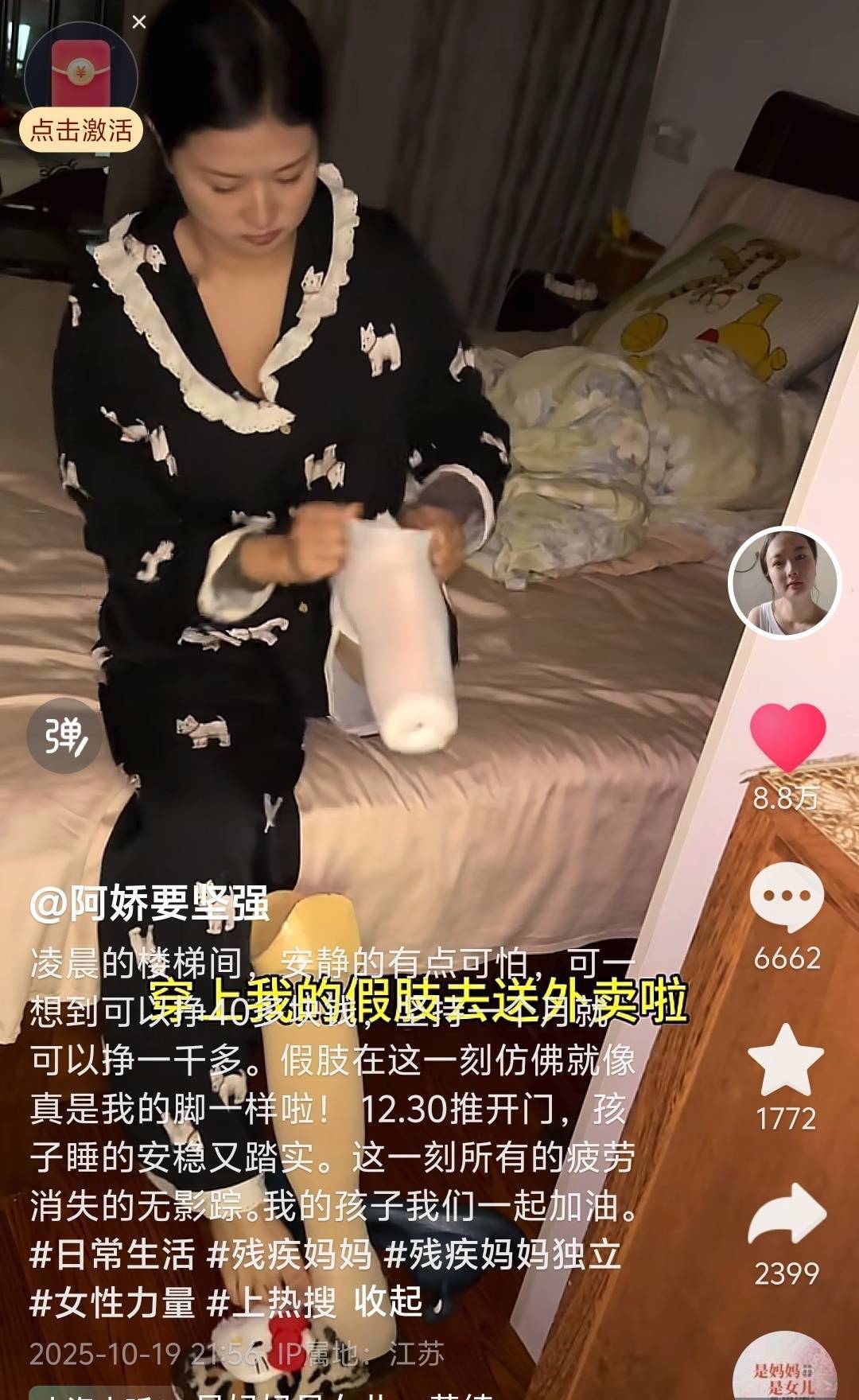This screenshot has height=1400, width=859.
Task: Open hashtag #上热搜
Action: coord(272,1303)
